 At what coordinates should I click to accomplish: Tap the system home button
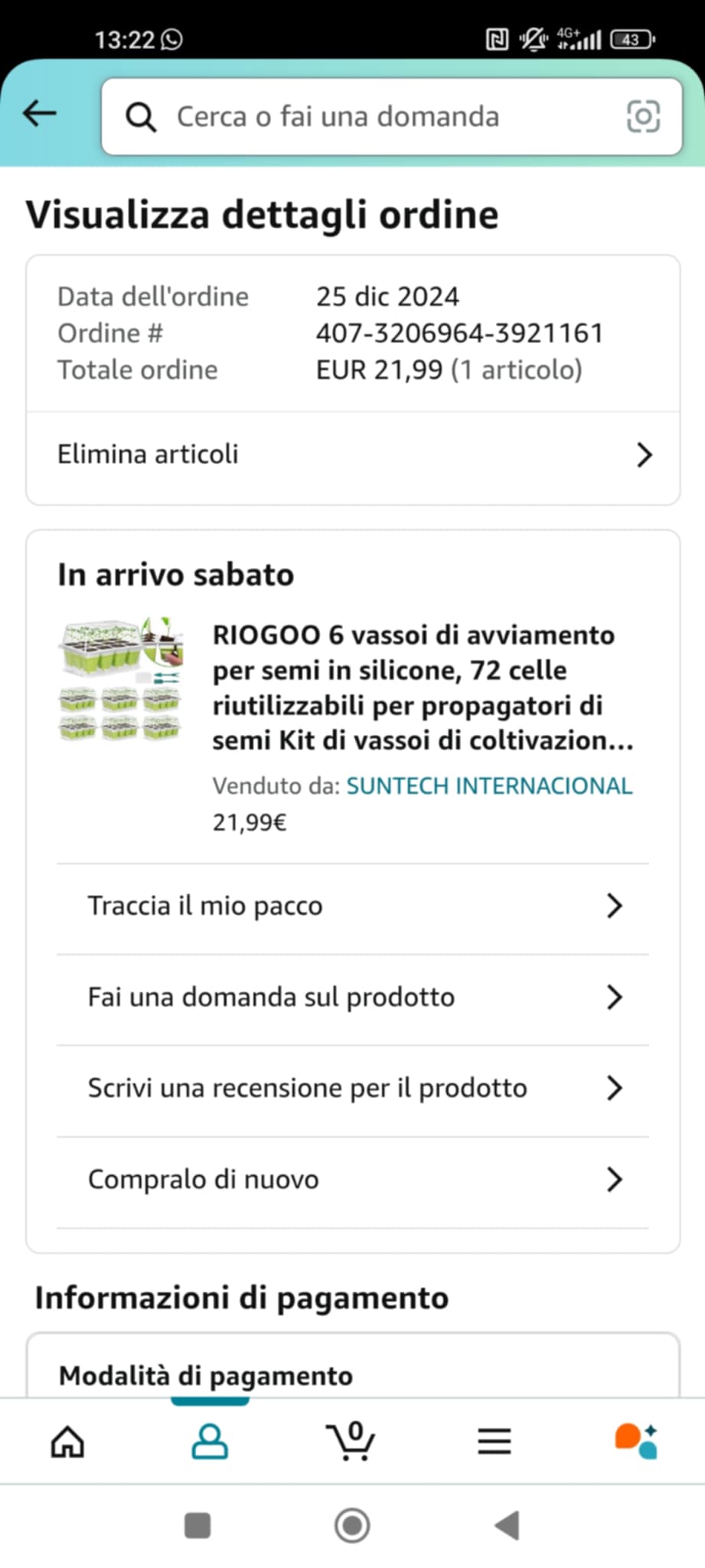[x=352, y=1525]
